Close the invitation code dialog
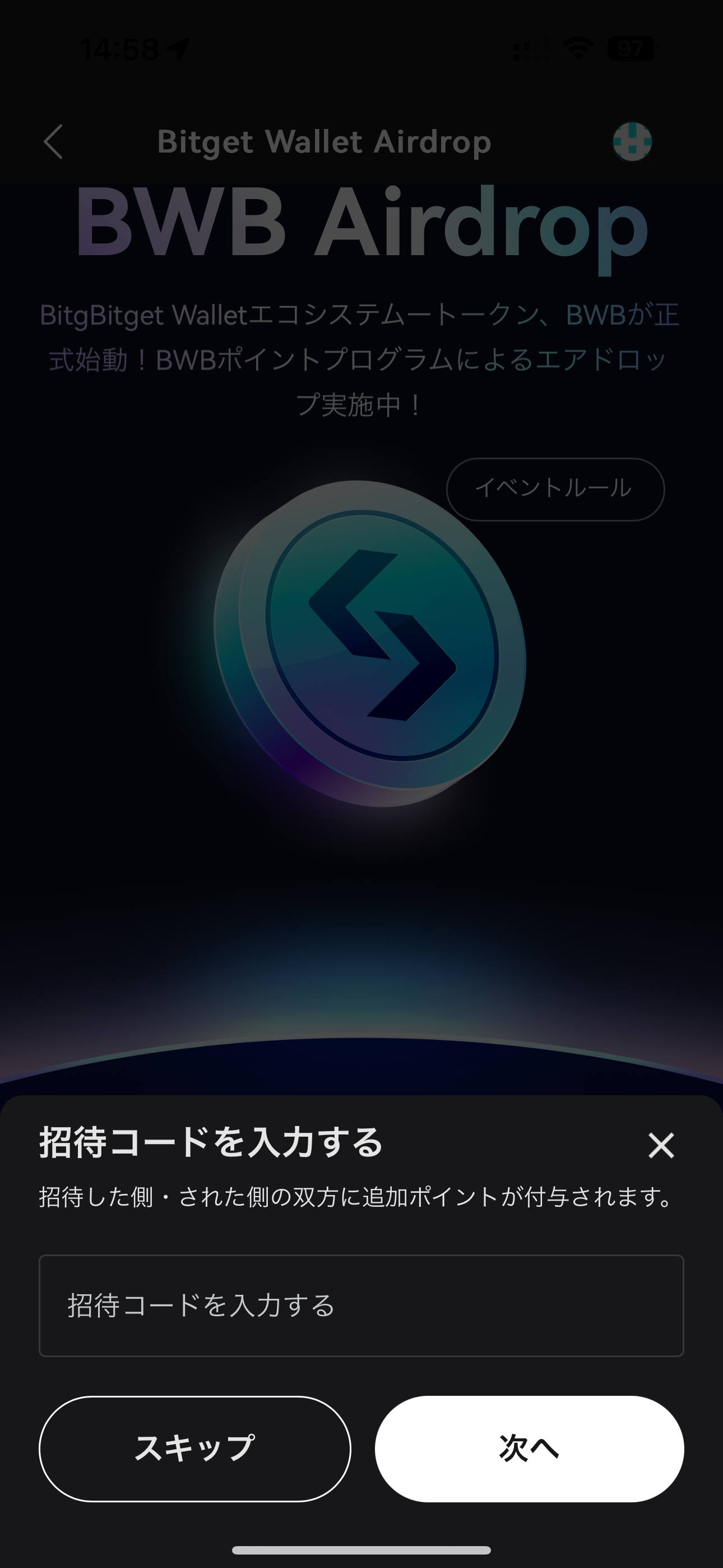The width and height of the screenshot is (723, 1568). tap(661, 1146)
